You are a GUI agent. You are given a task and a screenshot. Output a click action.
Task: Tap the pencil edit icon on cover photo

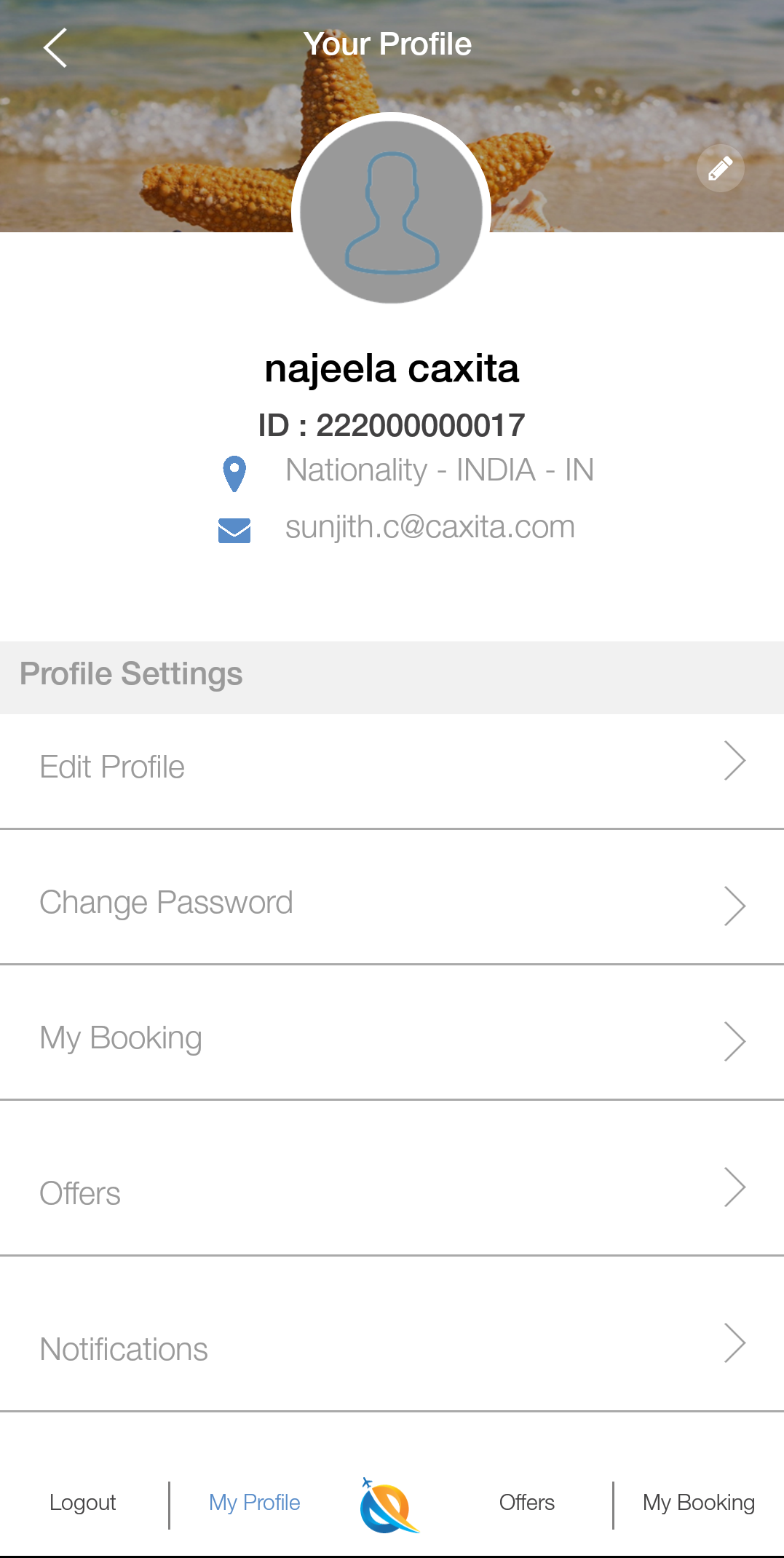click(x=720, y=169)
